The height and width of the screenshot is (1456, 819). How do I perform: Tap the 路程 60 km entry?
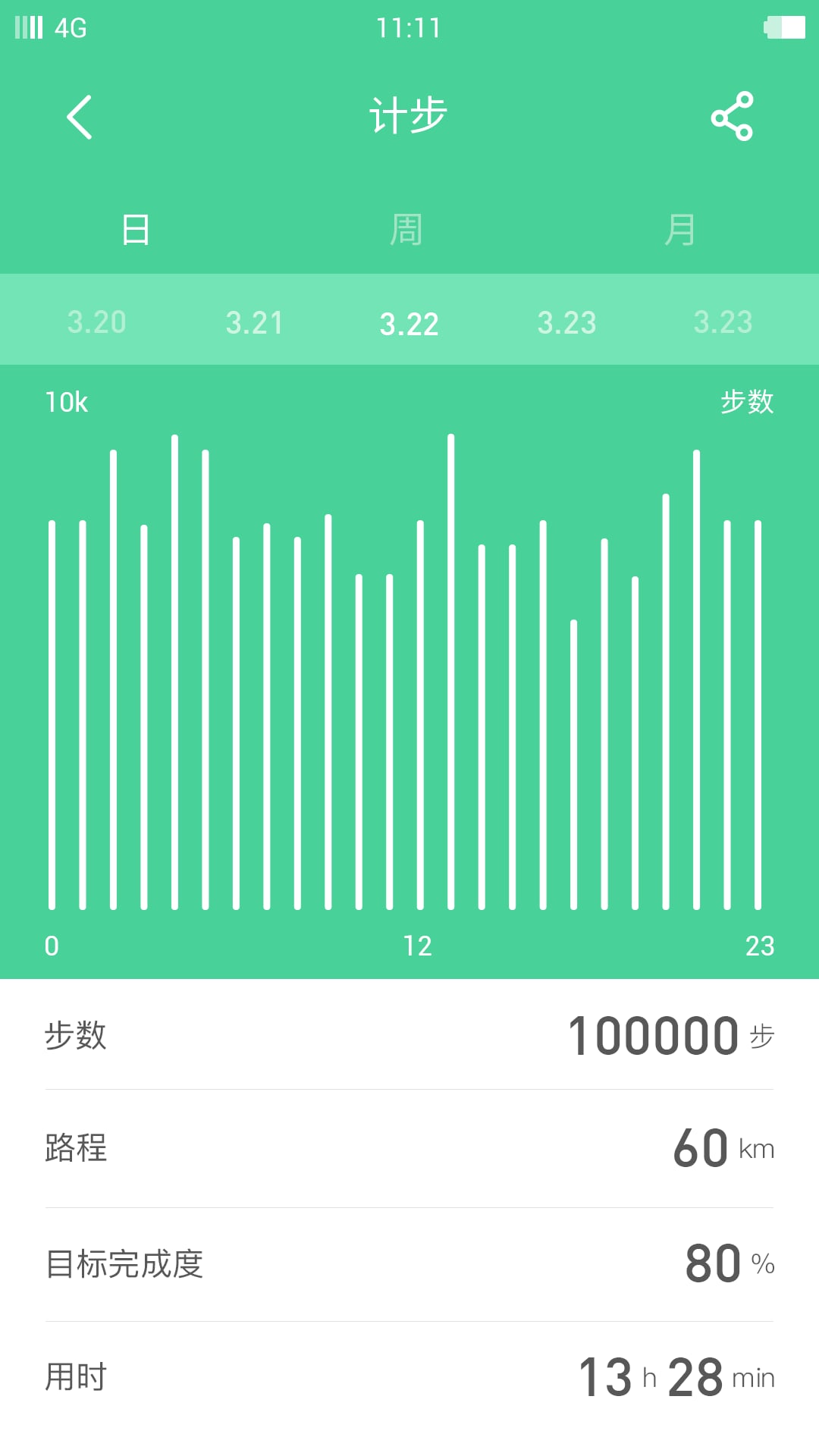tap(409, 1149)
